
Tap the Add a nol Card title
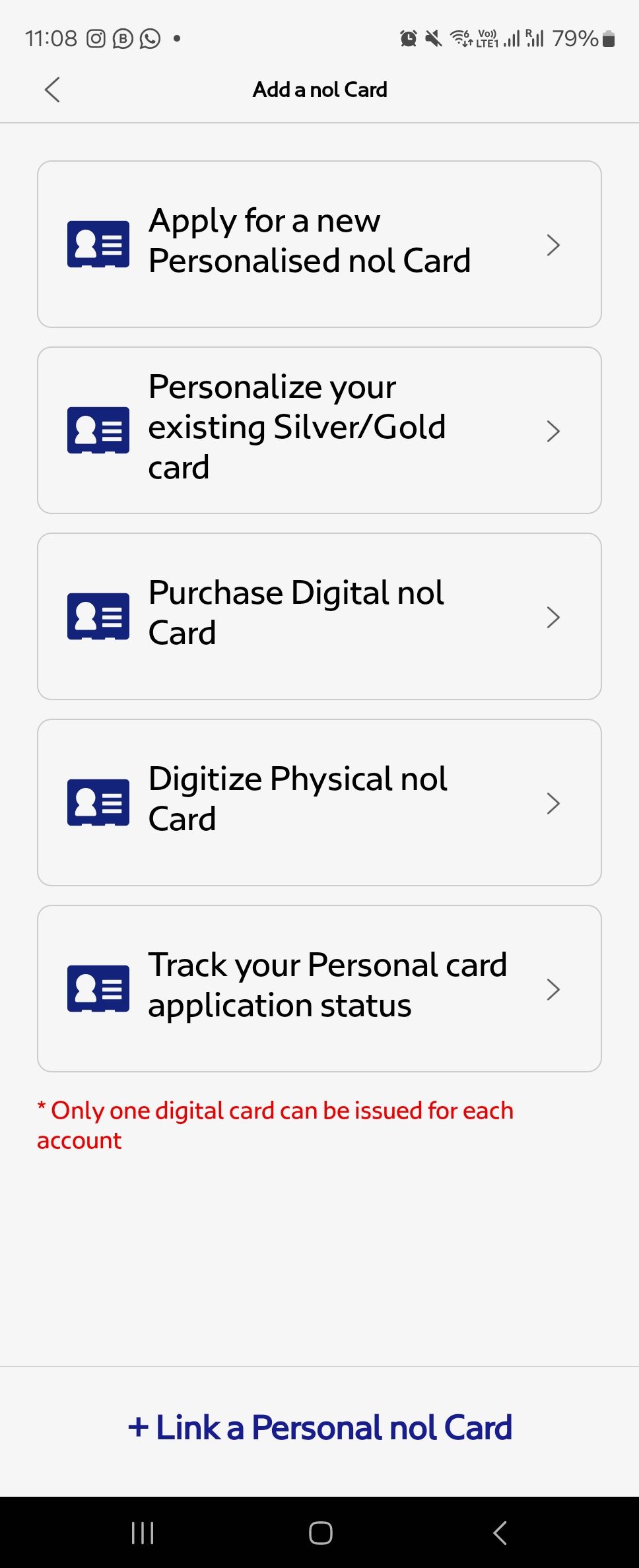(319, 89)
